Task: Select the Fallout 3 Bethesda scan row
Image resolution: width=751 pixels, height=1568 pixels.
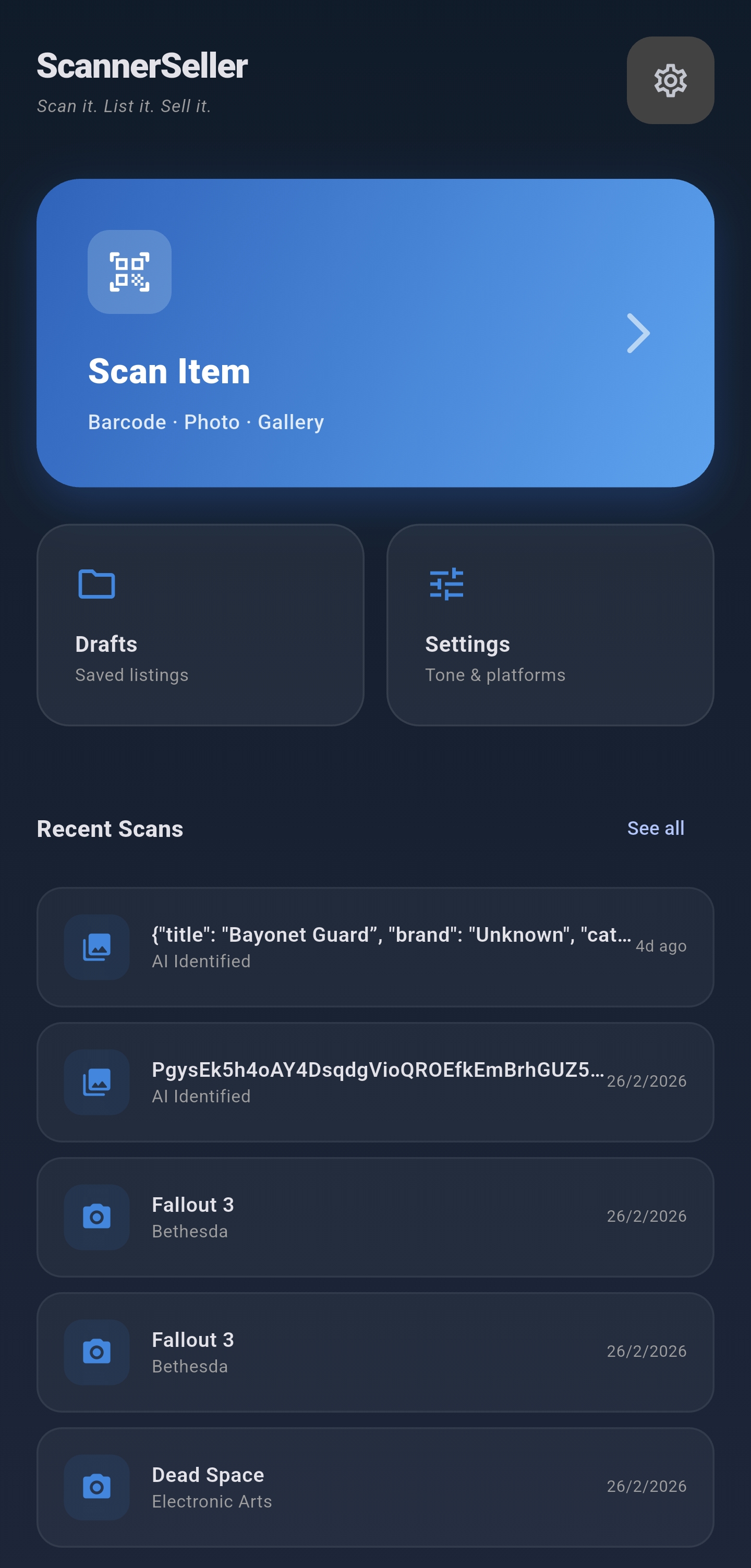Action: click(375, 1217)
